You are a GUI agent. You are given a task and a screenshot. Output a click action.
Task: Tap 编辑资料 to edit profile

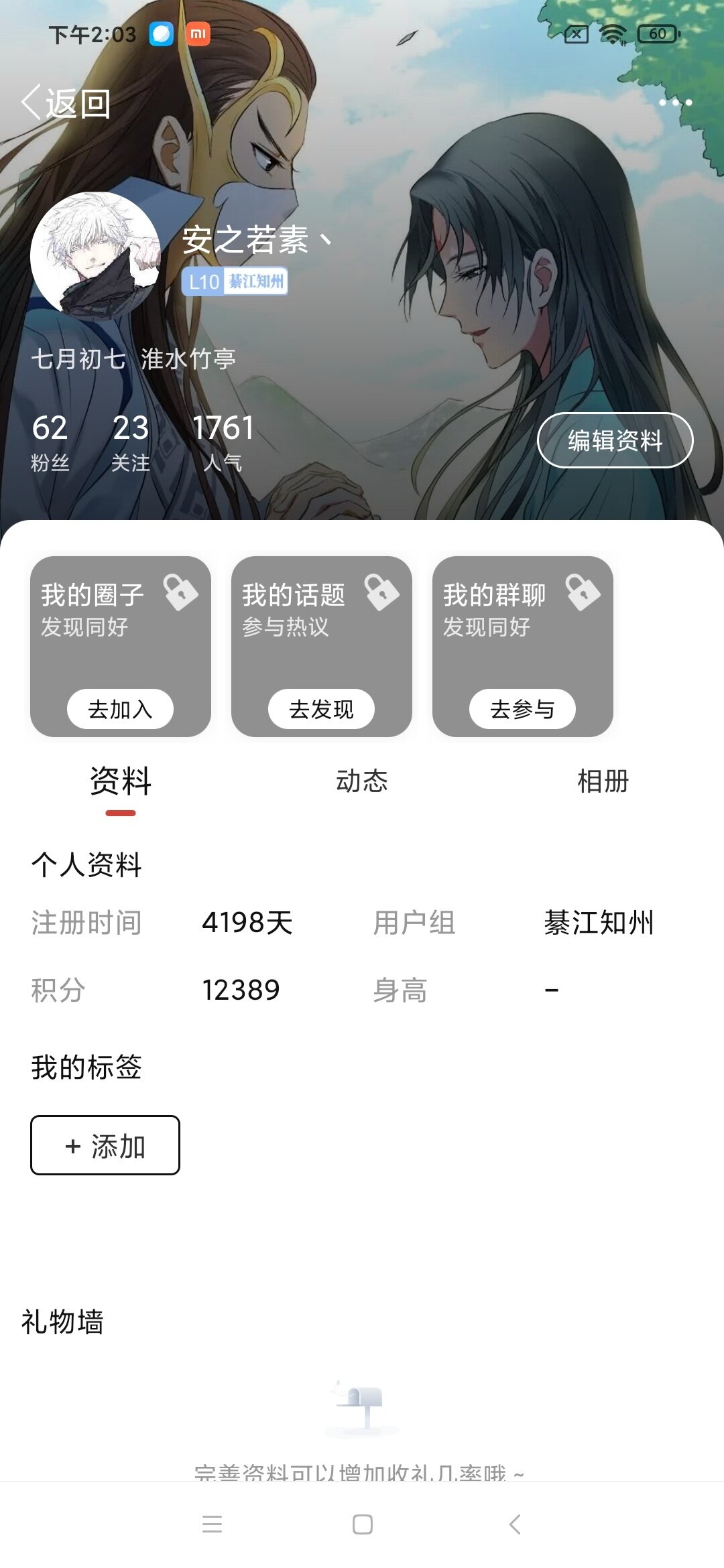click(615, 440)
